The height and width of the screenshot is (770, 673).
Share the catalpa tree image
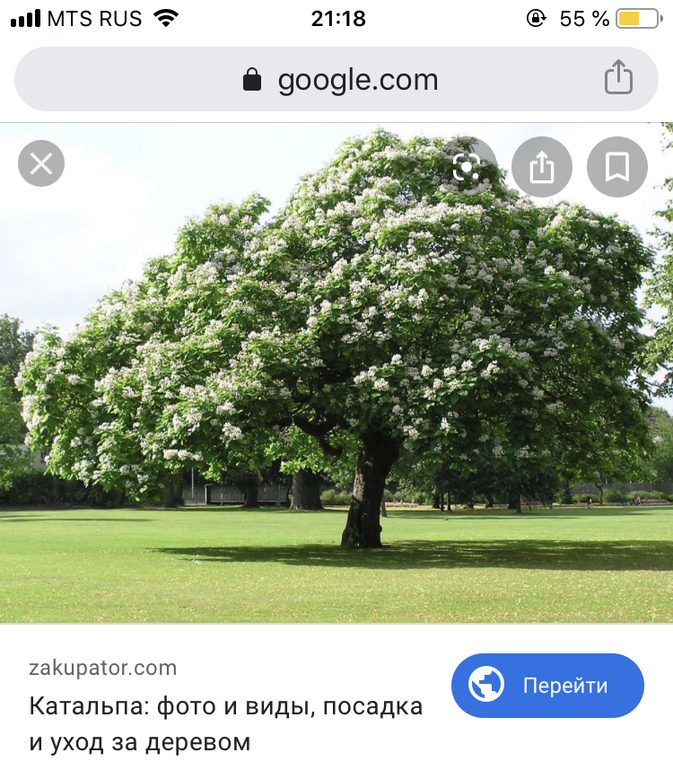click(541, 166)
